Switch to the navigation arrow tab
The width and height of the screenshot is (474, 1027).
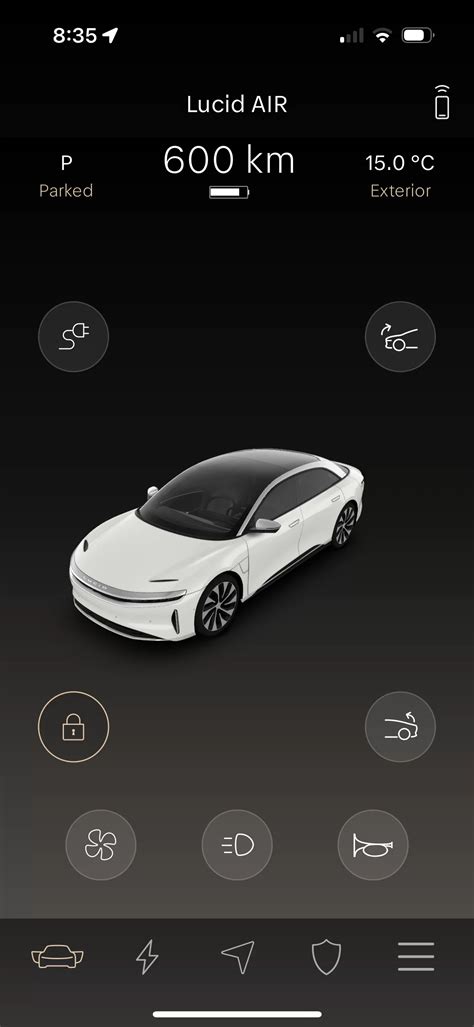pyautogui.click(x=237, y=958)
